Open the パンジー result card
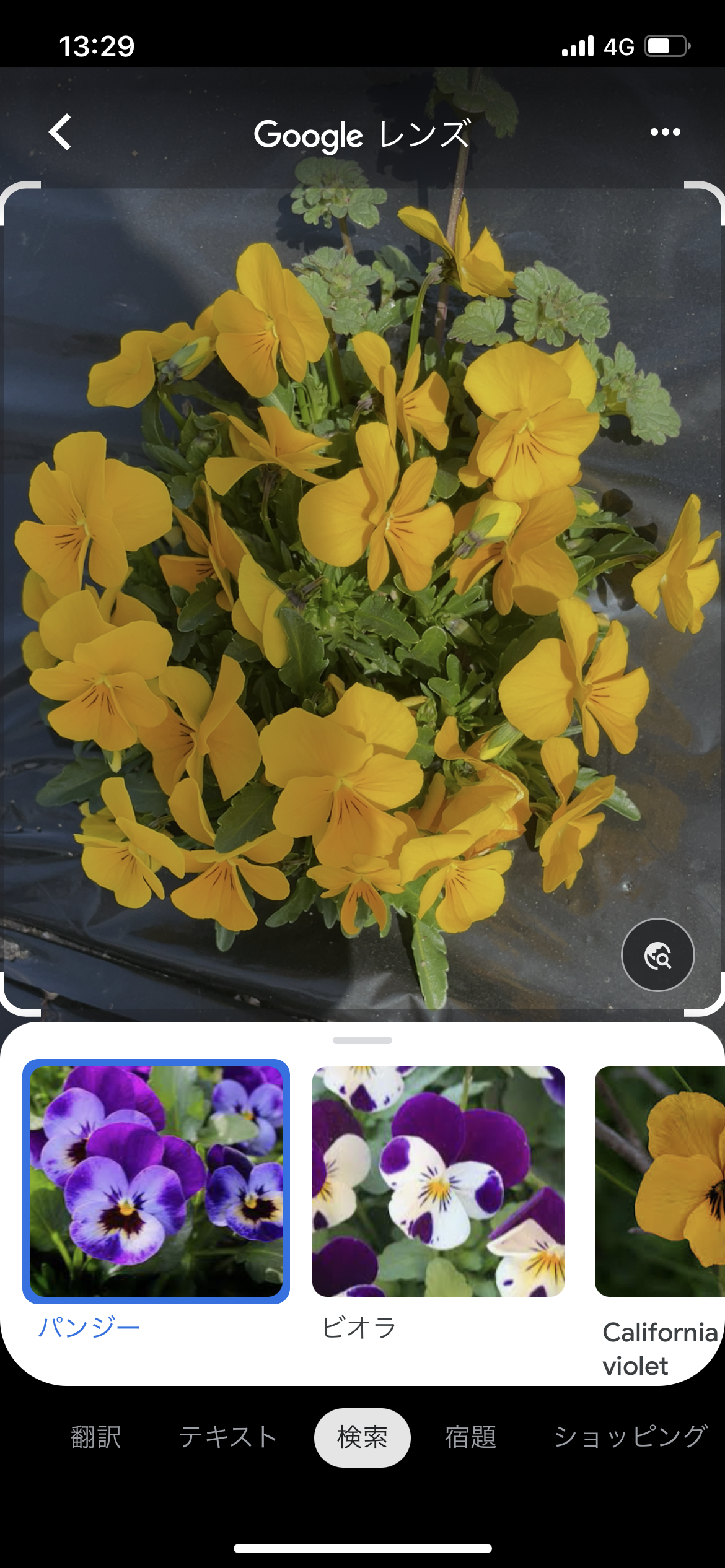This screenshot has width=725, height=1568. pos(156,1182)
